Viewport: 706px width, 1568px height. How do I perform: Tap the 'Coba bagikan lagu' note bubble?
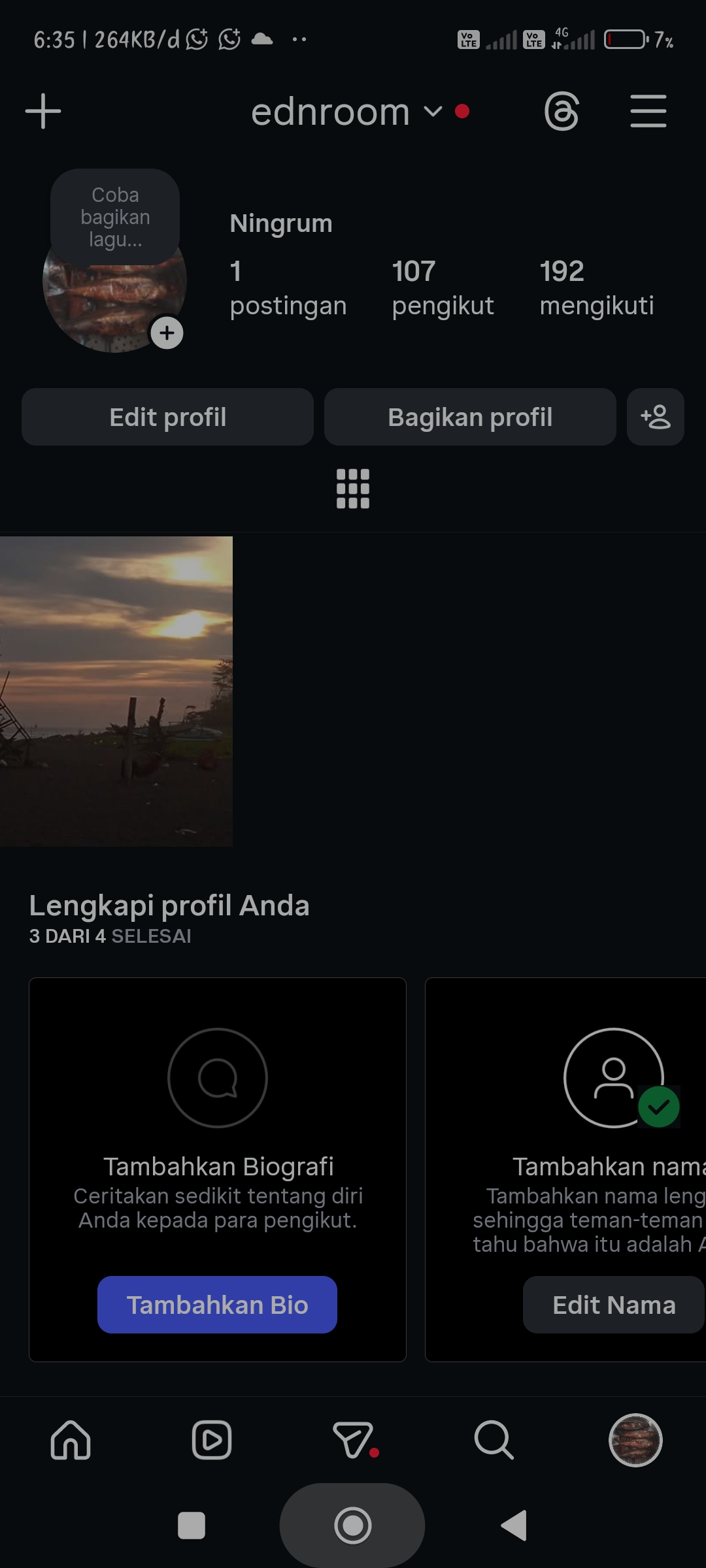click(x=115, y=217)
